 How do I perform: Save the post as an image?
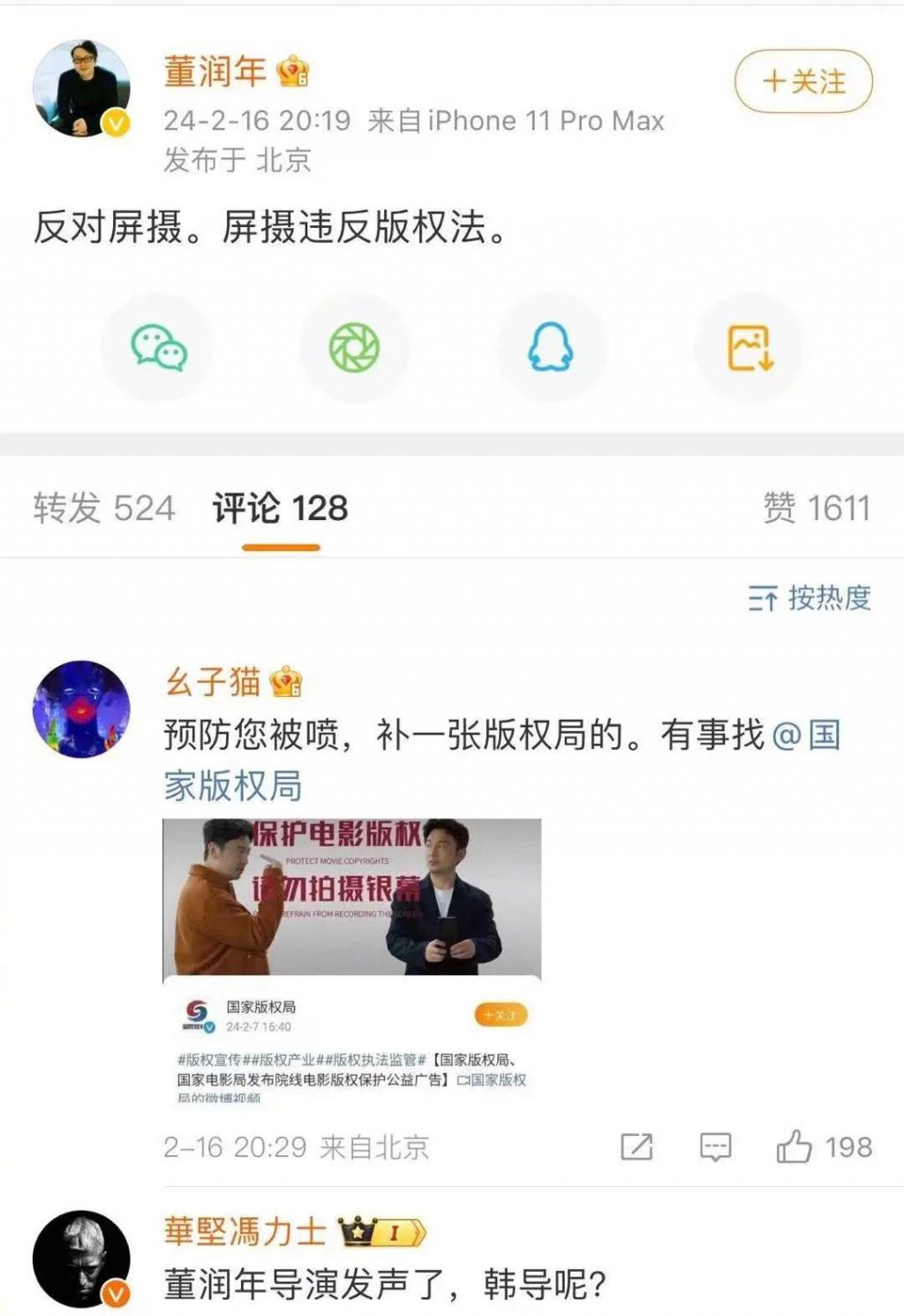(750, 347)
